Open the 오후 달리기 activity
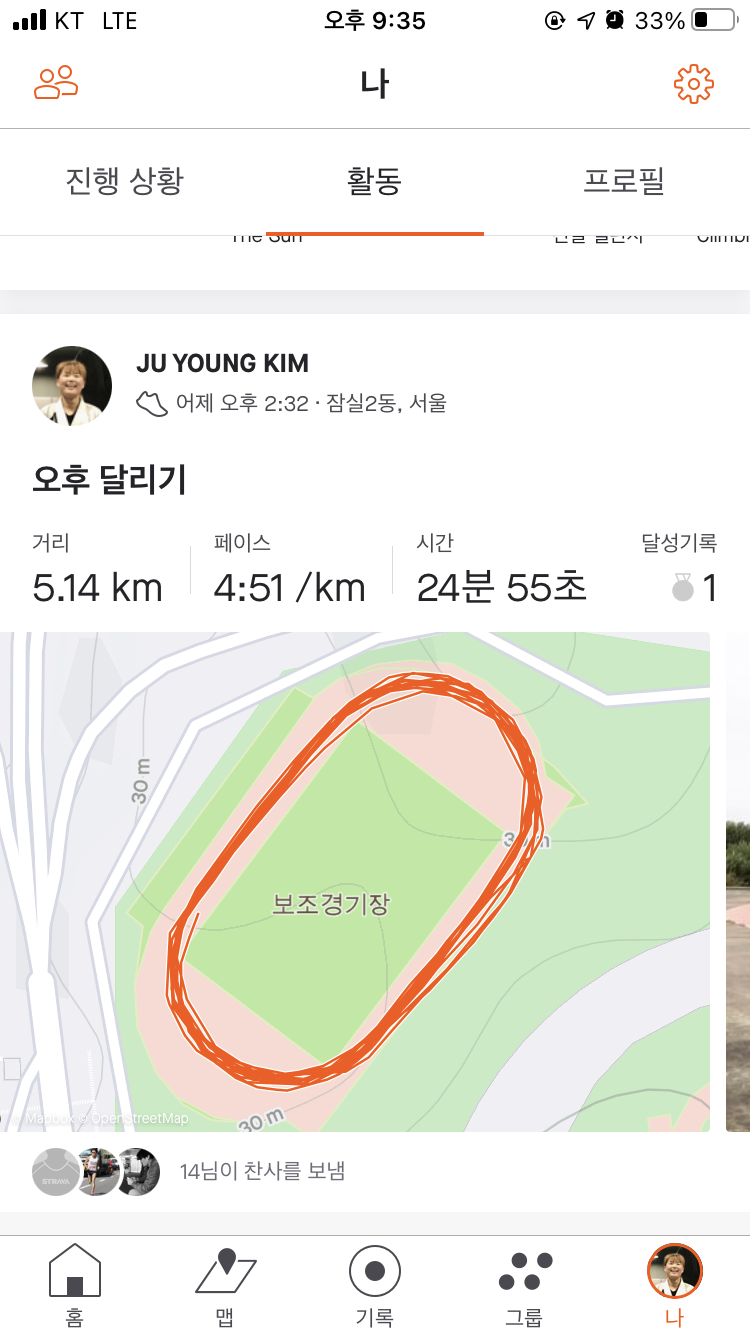Screen dimensions: 750x1334 (110, 481)
